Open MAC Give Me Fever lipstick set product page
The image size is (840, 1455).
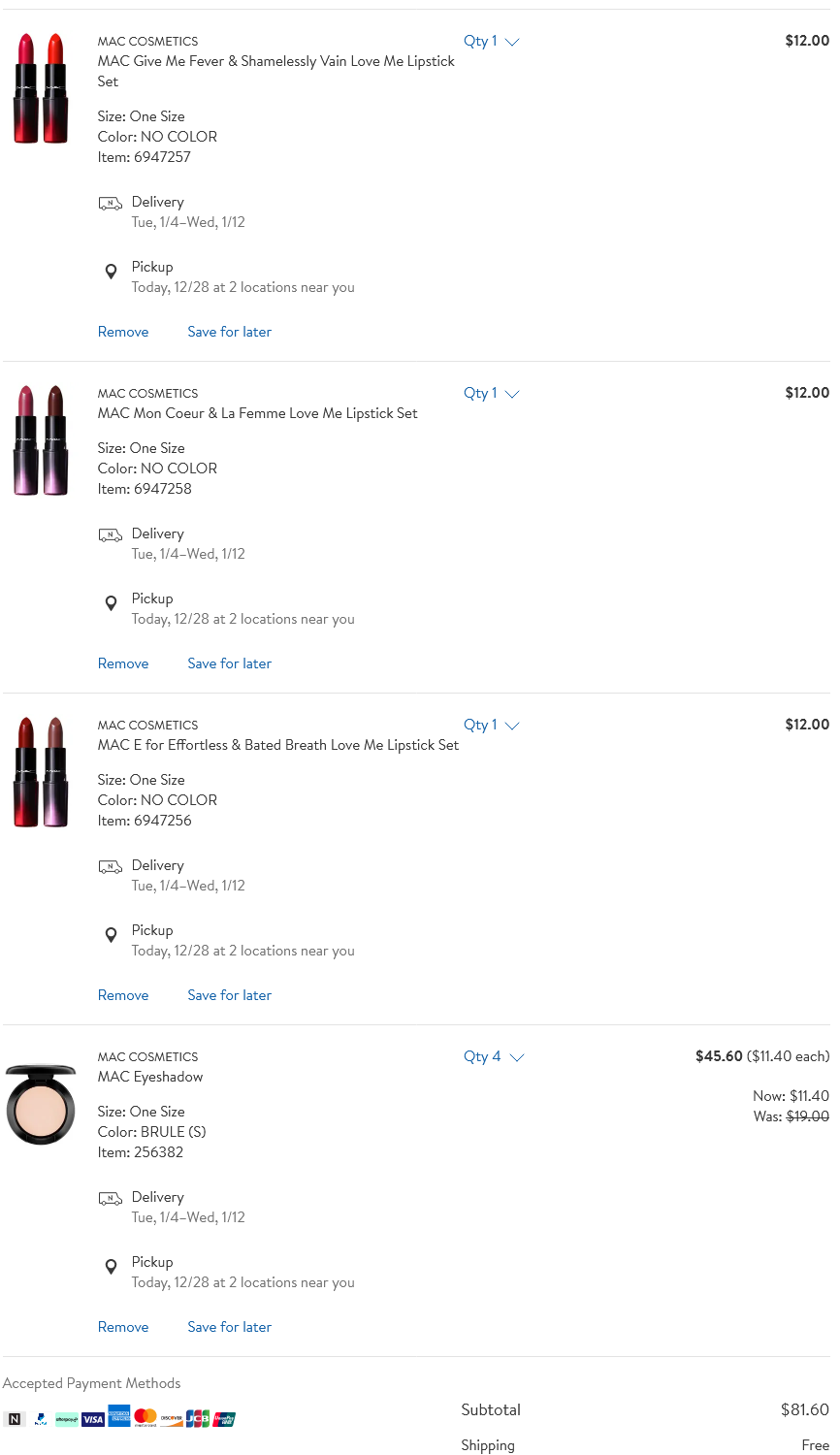(275, 61)
